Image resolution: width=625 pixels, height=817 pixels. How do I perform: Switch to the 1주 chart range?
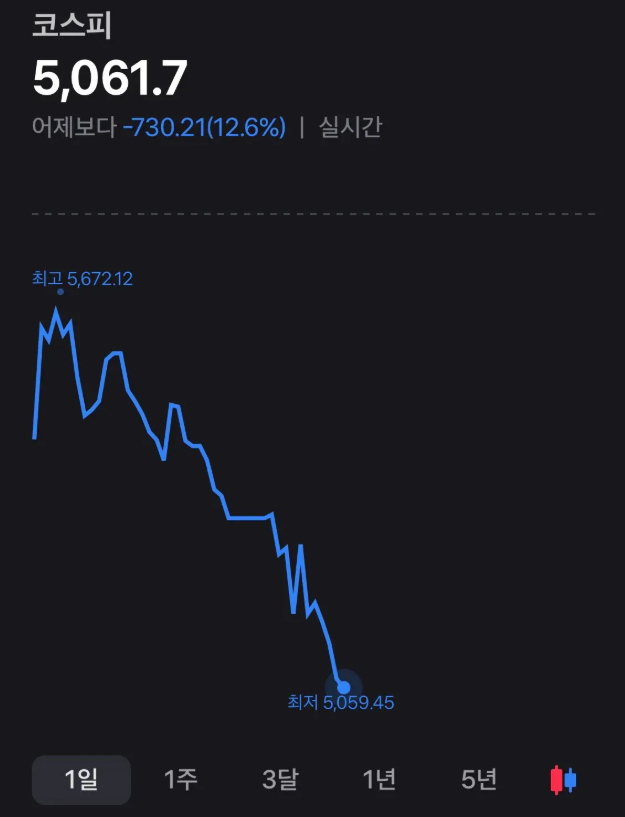click(x=181, y=779)
